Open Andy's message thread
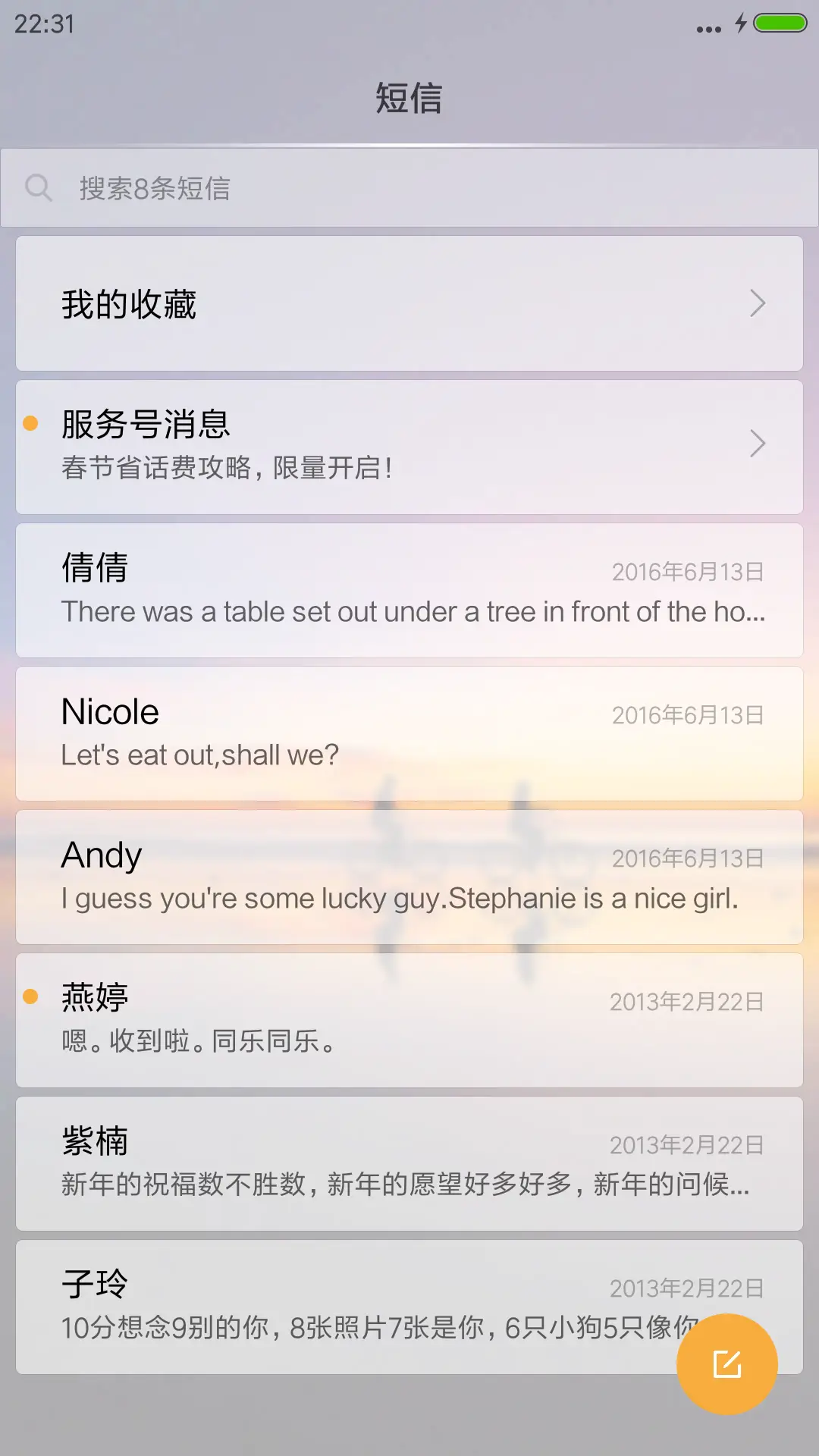 coord(409,877)
